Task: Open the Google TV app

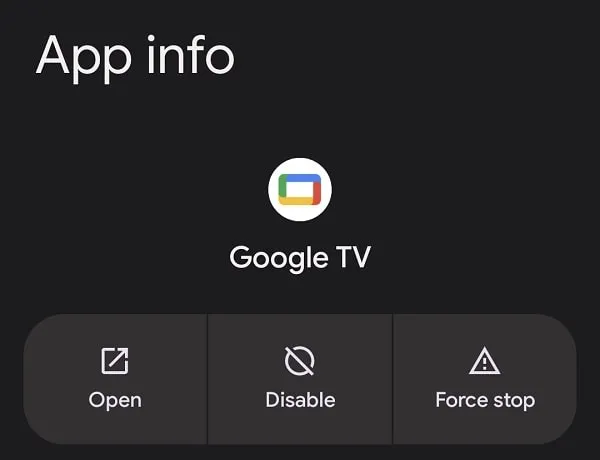Action: (115, 379)
